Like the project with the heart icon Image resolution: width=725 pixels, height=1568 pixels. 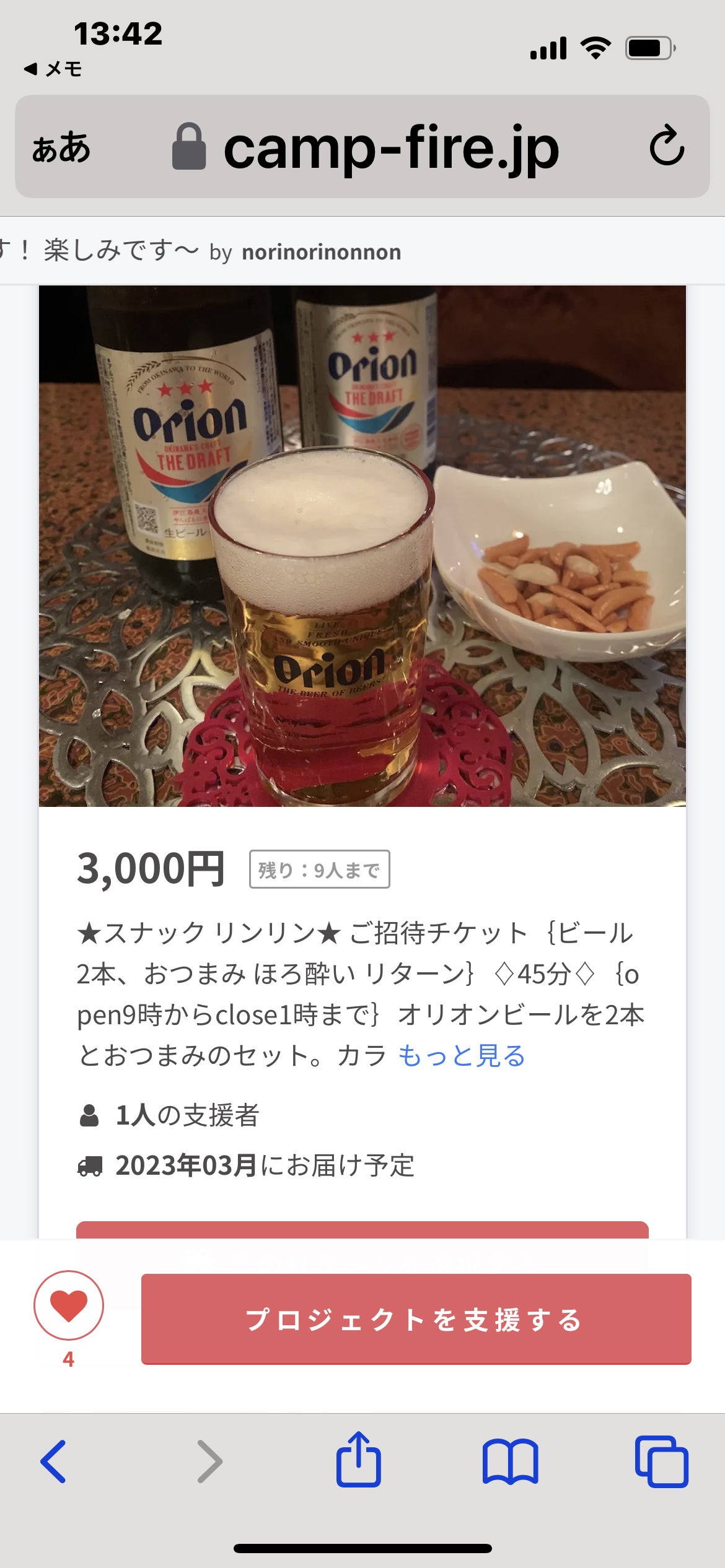[68, 1305]
